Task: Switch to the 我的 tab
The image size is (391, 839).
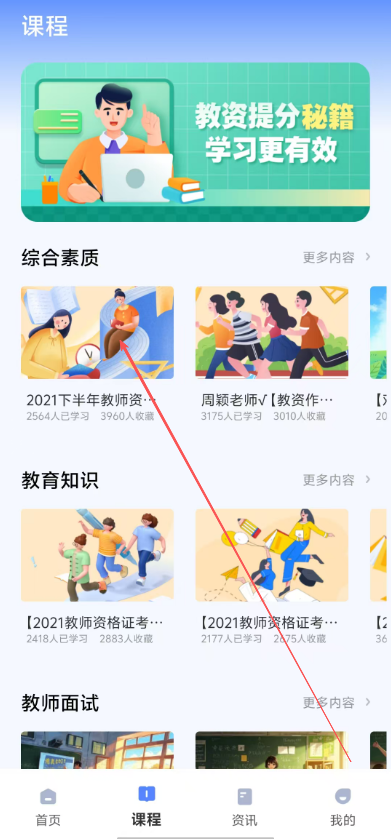Action: [x=343, y=807]
